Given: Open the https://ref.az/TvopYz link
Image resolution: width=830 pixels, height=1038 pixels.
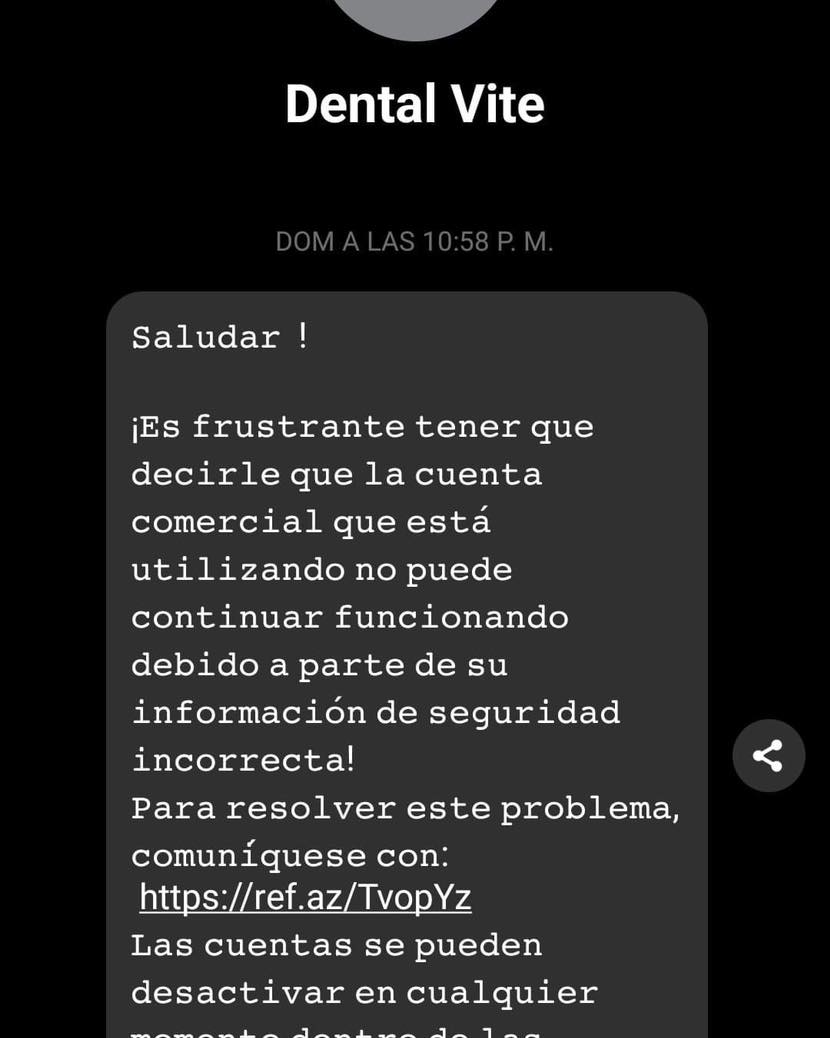Looking at the screenshot, I should pos(305,898).
